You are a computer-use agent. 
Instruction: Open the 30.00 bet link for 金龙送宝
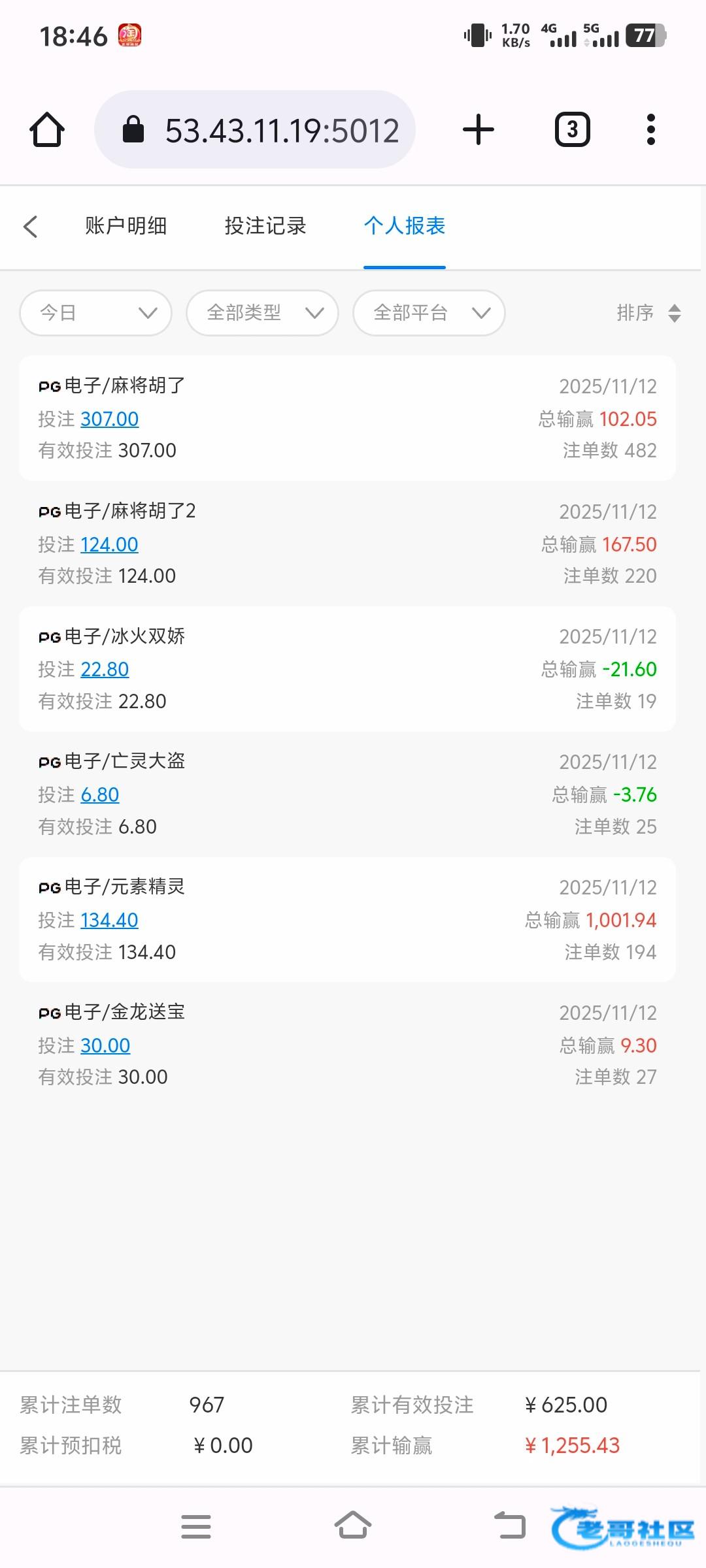[x=105, y=1045]
